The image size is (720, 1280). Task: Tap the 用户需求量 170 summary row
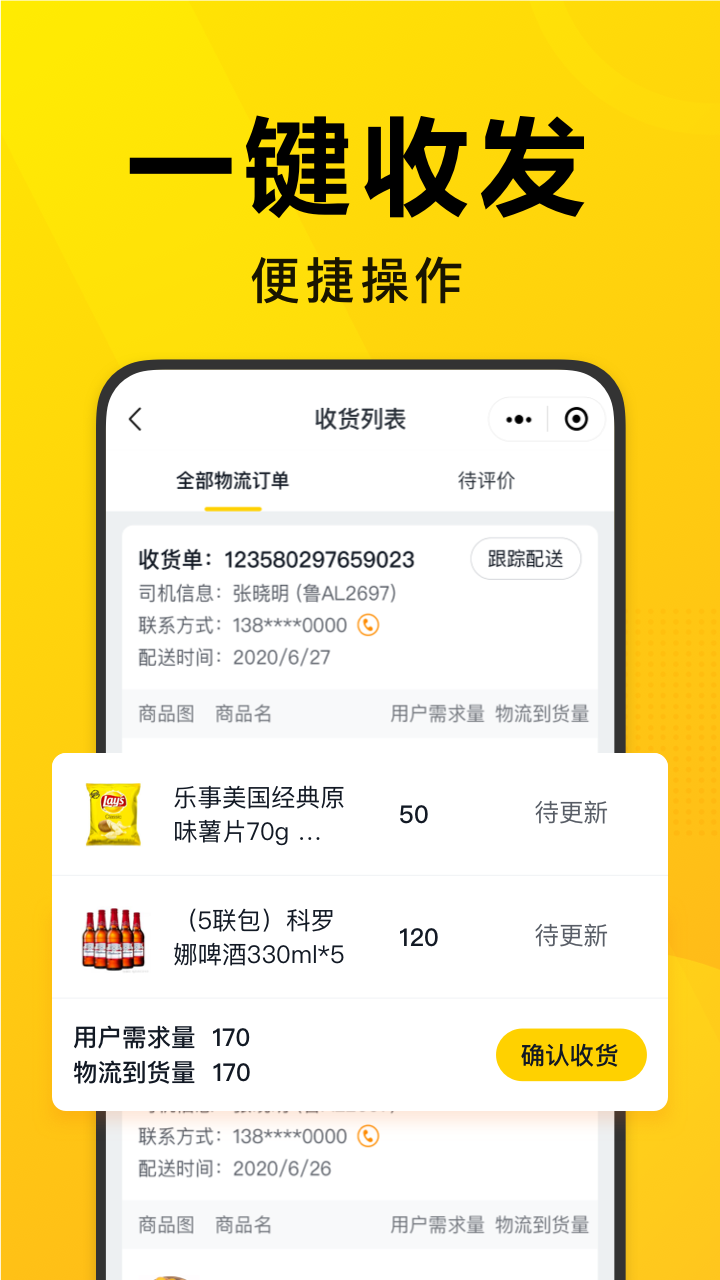point(160,1039)
